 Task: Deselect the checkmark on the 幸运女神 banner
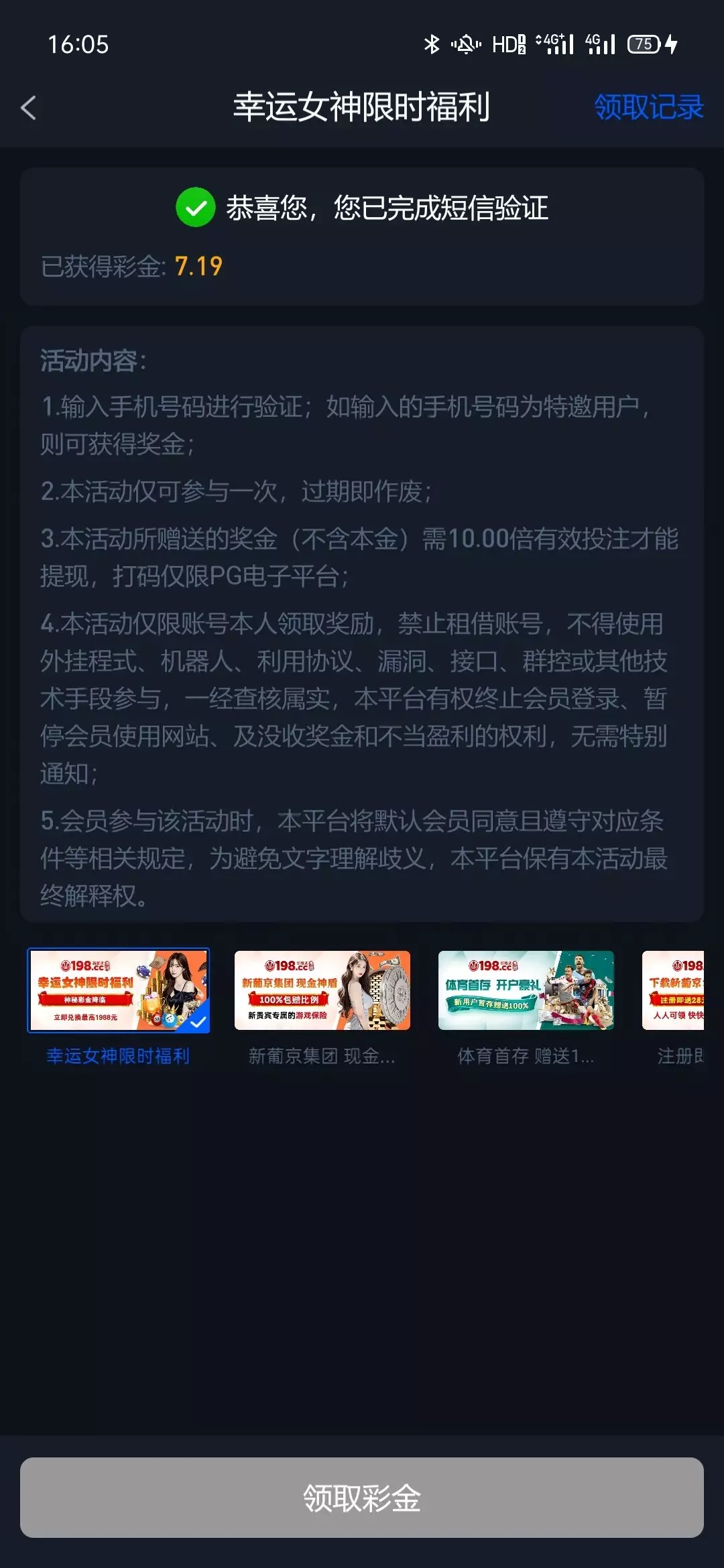tap(198, 1022)
